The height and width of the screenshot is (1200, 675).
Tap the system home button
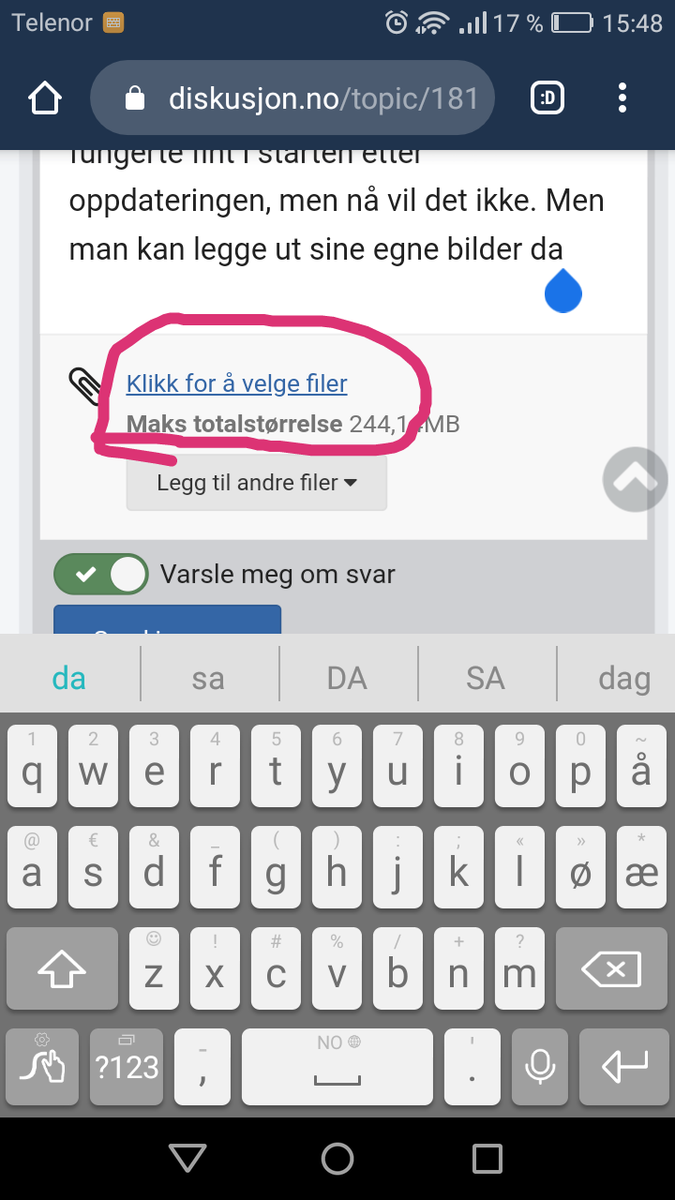click(x=337, y=1158)
